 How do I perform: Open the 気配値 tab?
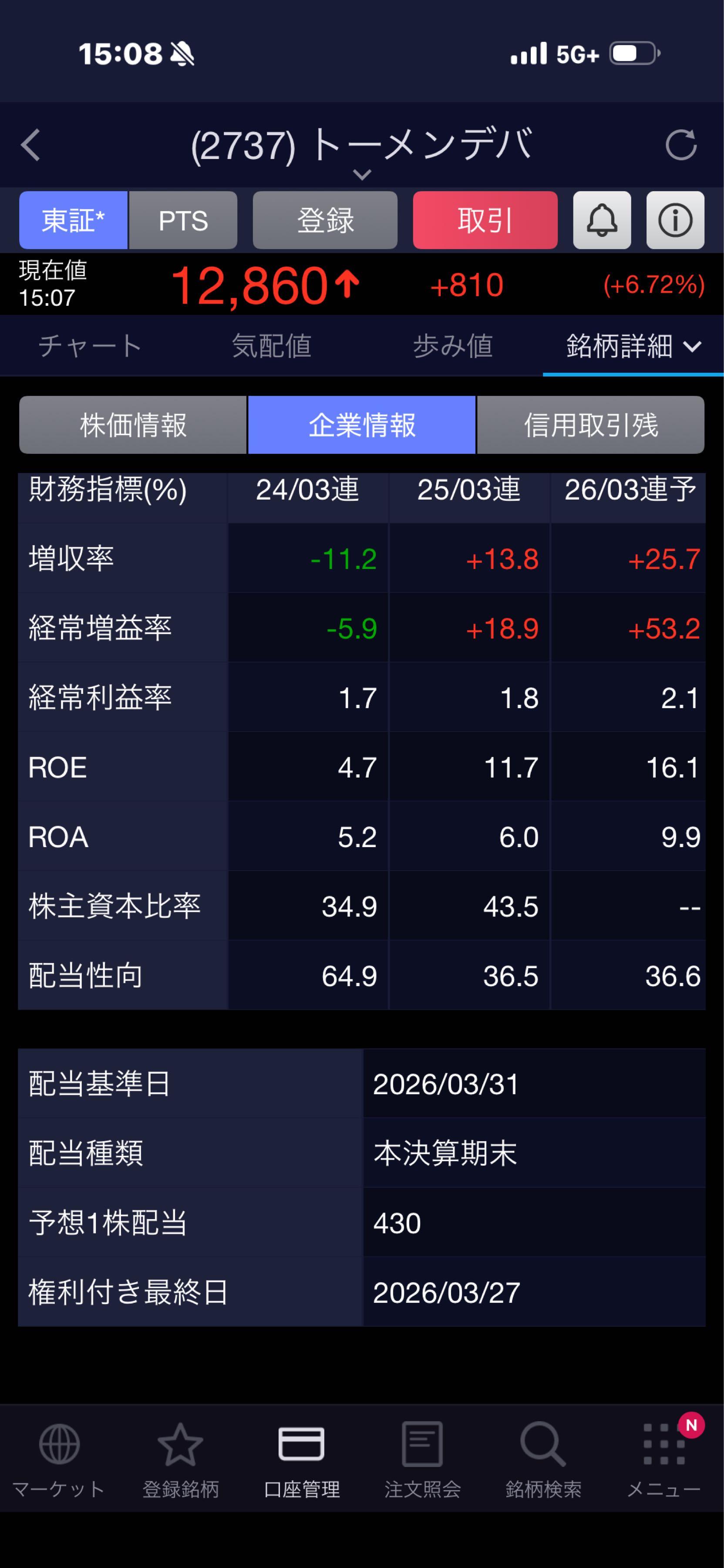pyautogui.click(x=271, y=346)
